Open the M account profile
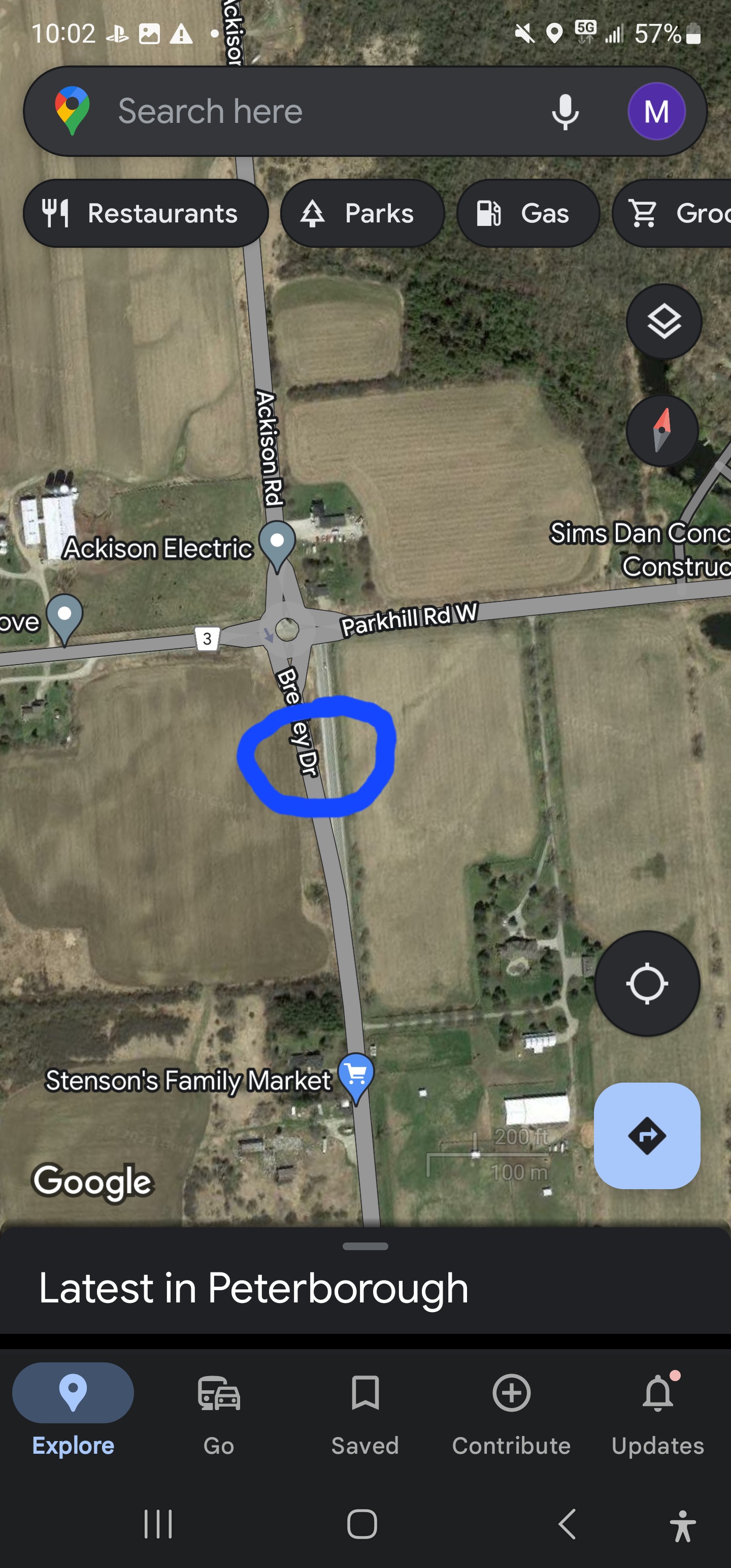731x1568 pixels. click(656, 111)
